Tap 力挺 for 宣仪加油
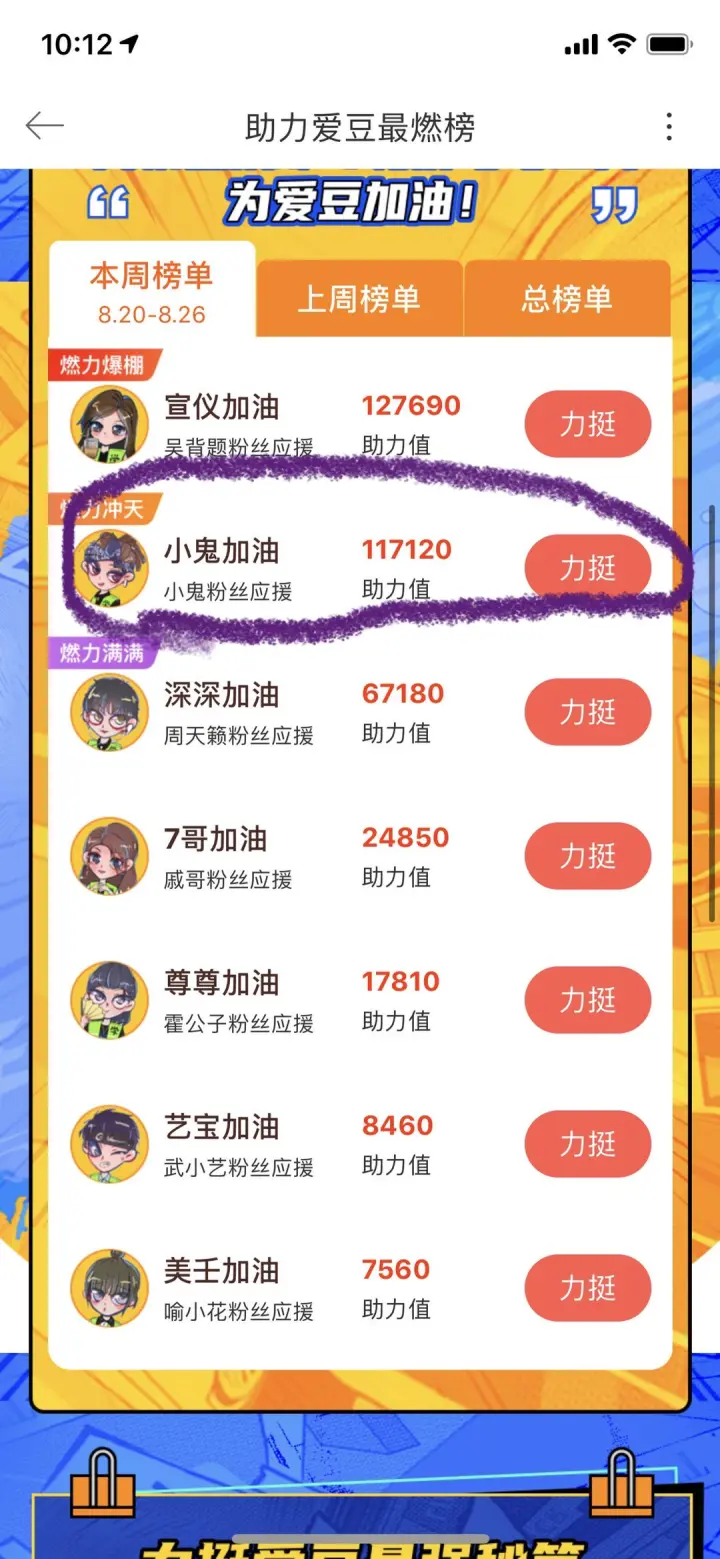 [588, 424]
